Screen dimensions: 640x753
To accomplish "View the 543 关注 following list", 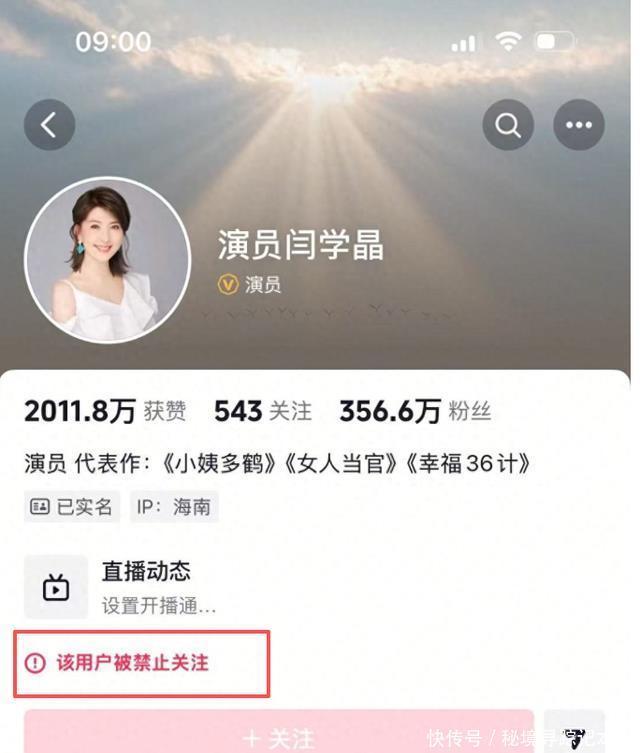I will [x=263, y=411].
